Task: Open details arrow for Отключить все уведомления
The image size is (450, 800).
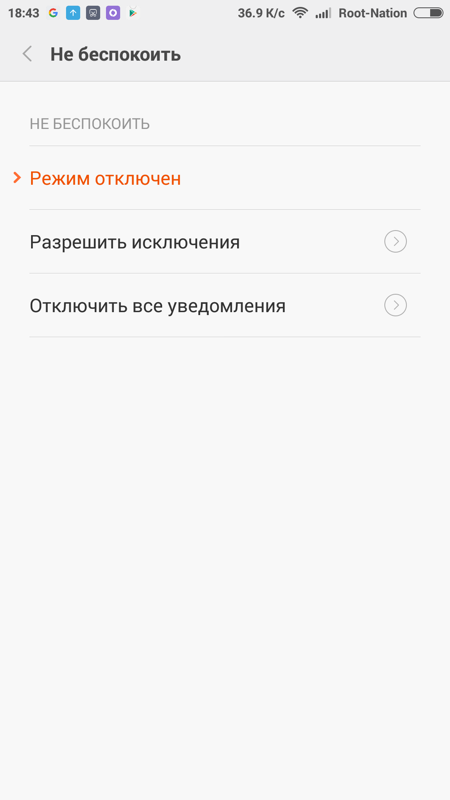Action: (x=395, y=305)
